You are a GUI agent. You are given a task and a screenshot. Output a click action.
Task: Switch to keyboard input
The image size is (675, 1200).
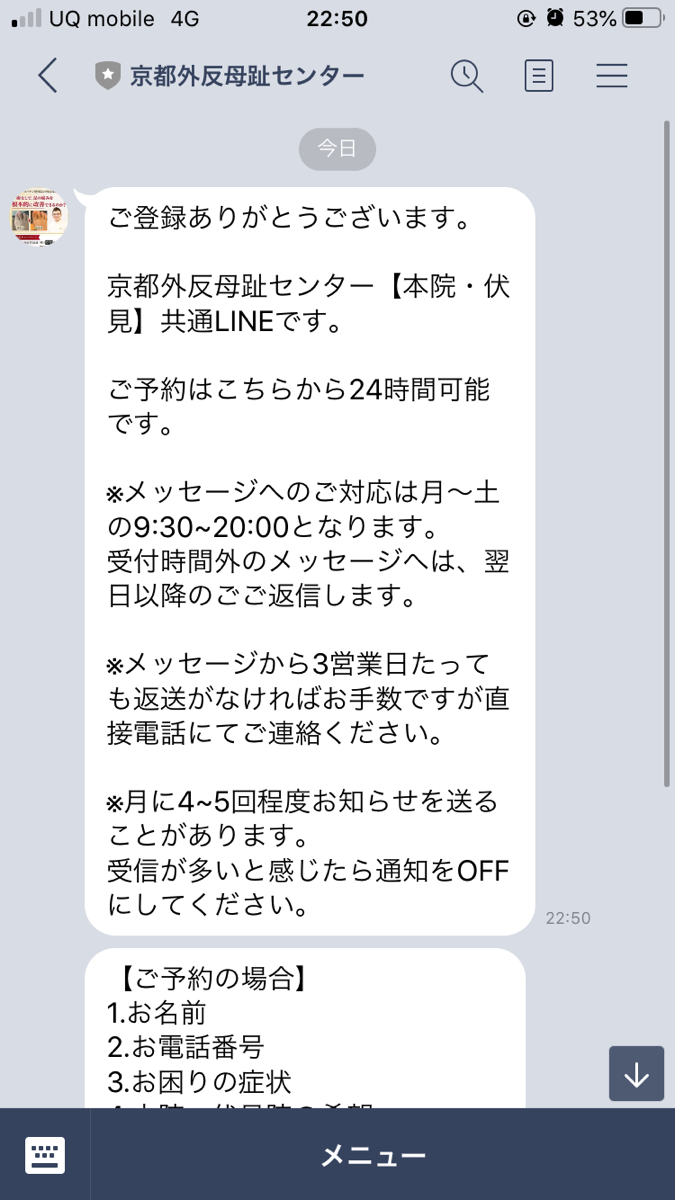tap(45, 1156)
